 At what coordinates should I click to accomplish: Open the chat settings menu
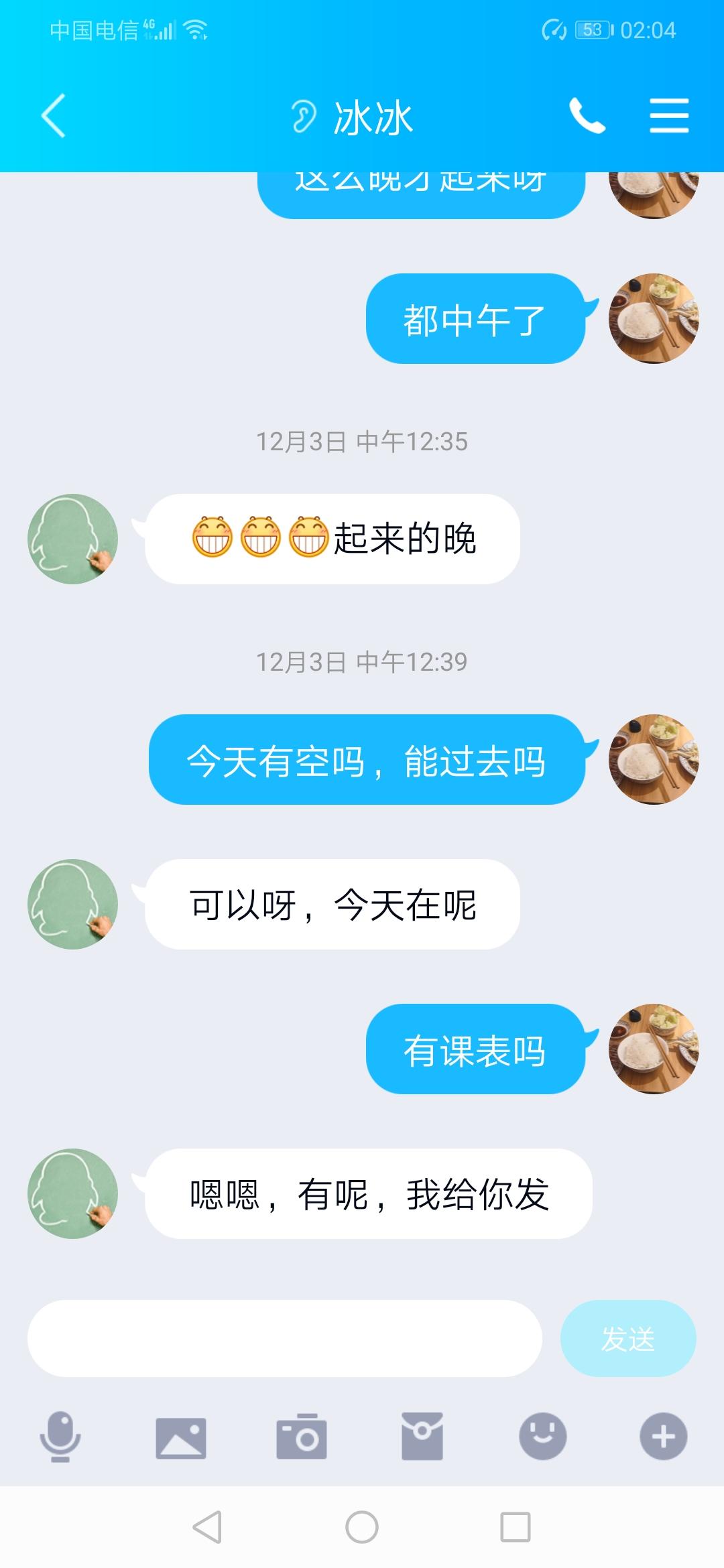pyautogui.click(x=669, y=116)
